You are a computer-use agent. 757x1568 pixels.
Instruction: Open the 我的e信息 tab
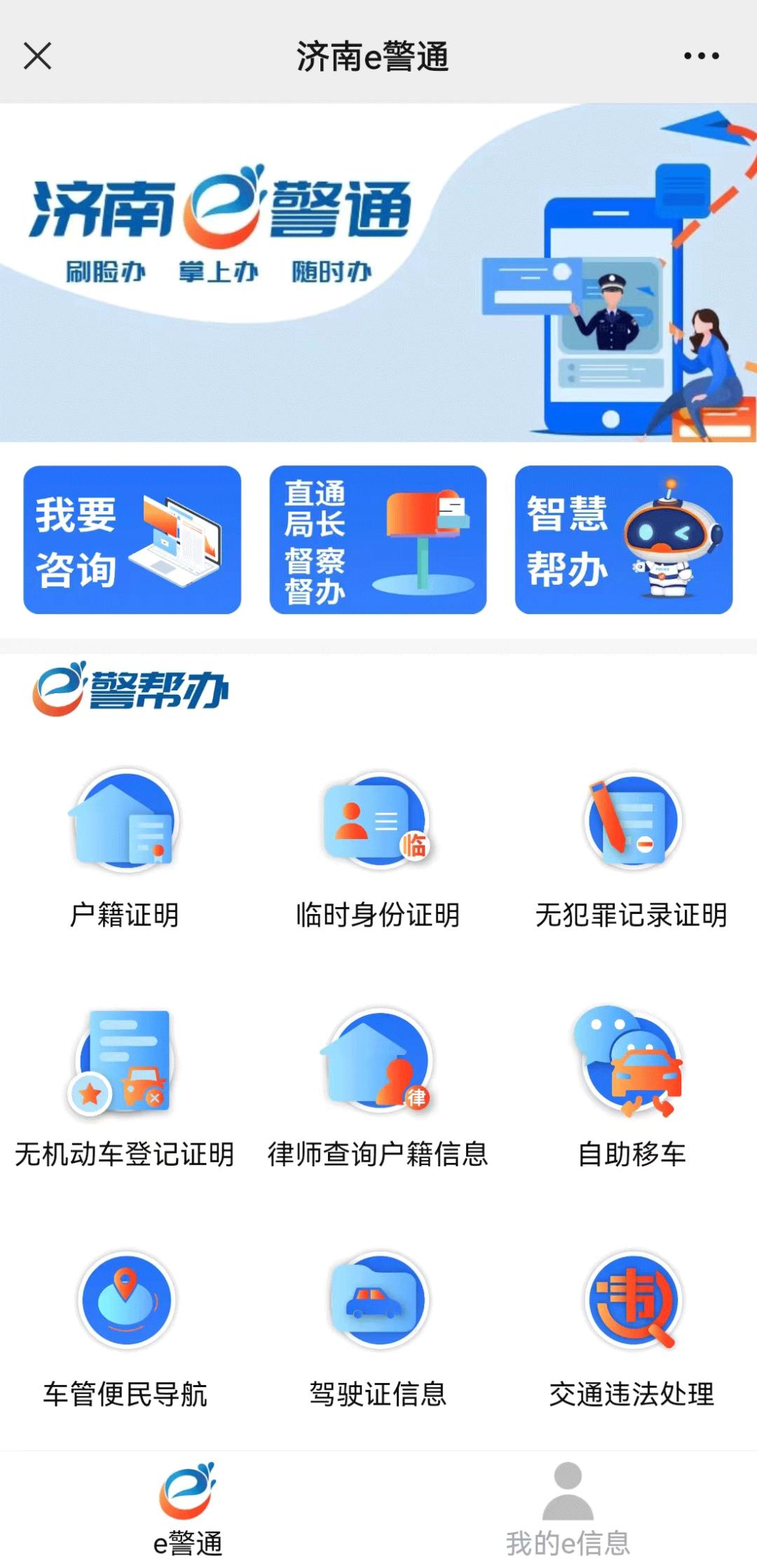[x=566, y=1507]
